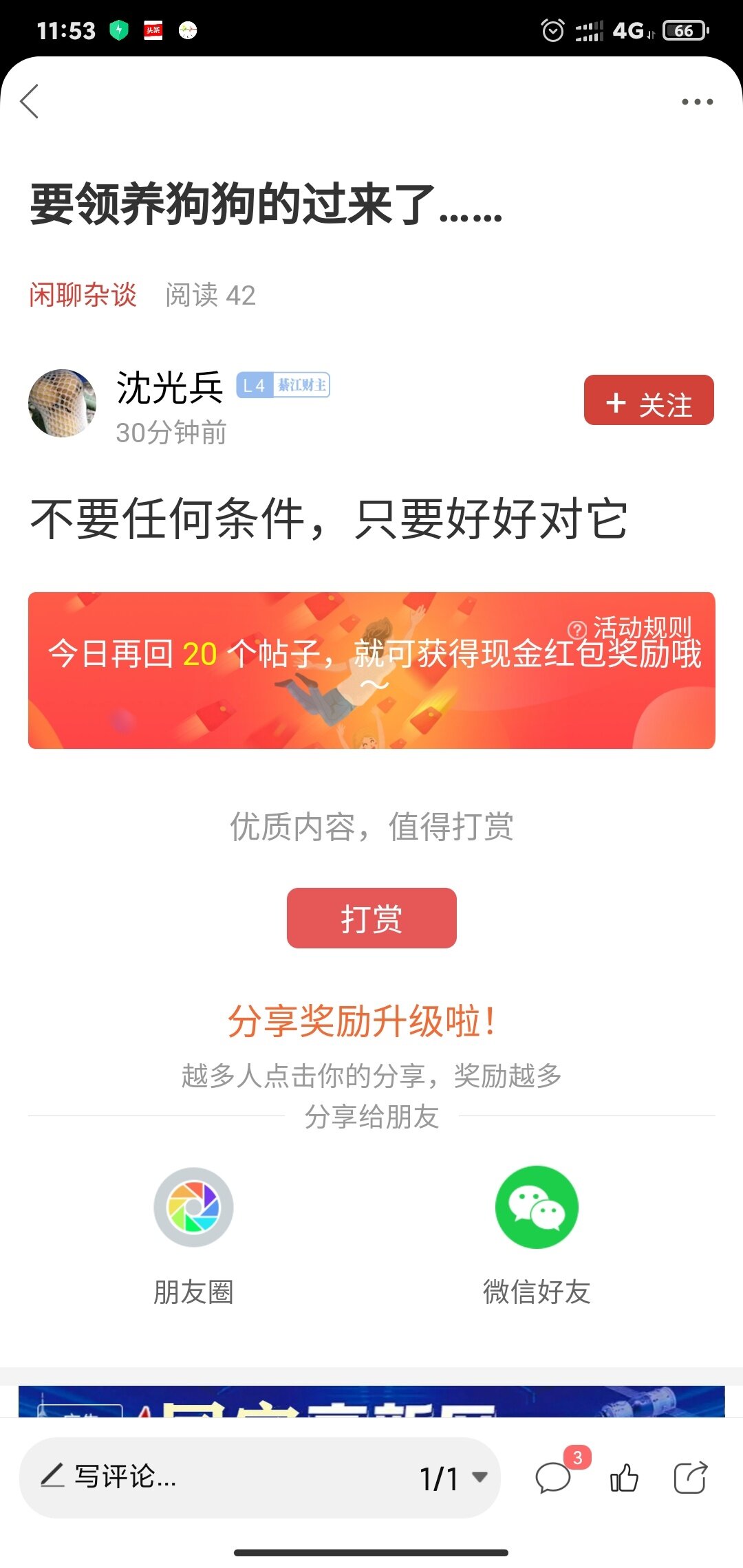This screenshot has height=1568, width=743.
Task: Share to 朋友圈 Moments
Action: tap(193, 1207)
